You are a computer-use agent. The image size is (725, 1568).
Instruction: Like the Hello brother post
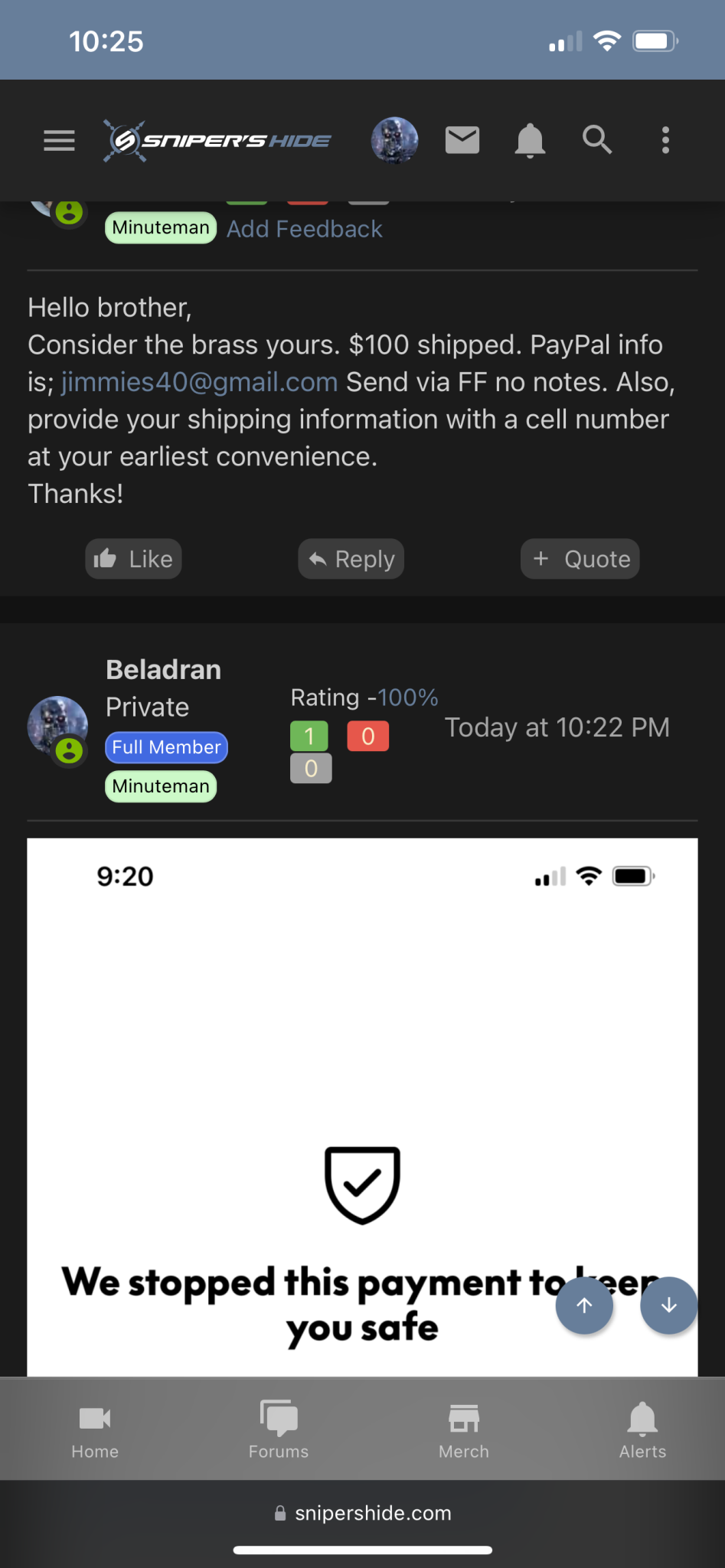[133, 559]
